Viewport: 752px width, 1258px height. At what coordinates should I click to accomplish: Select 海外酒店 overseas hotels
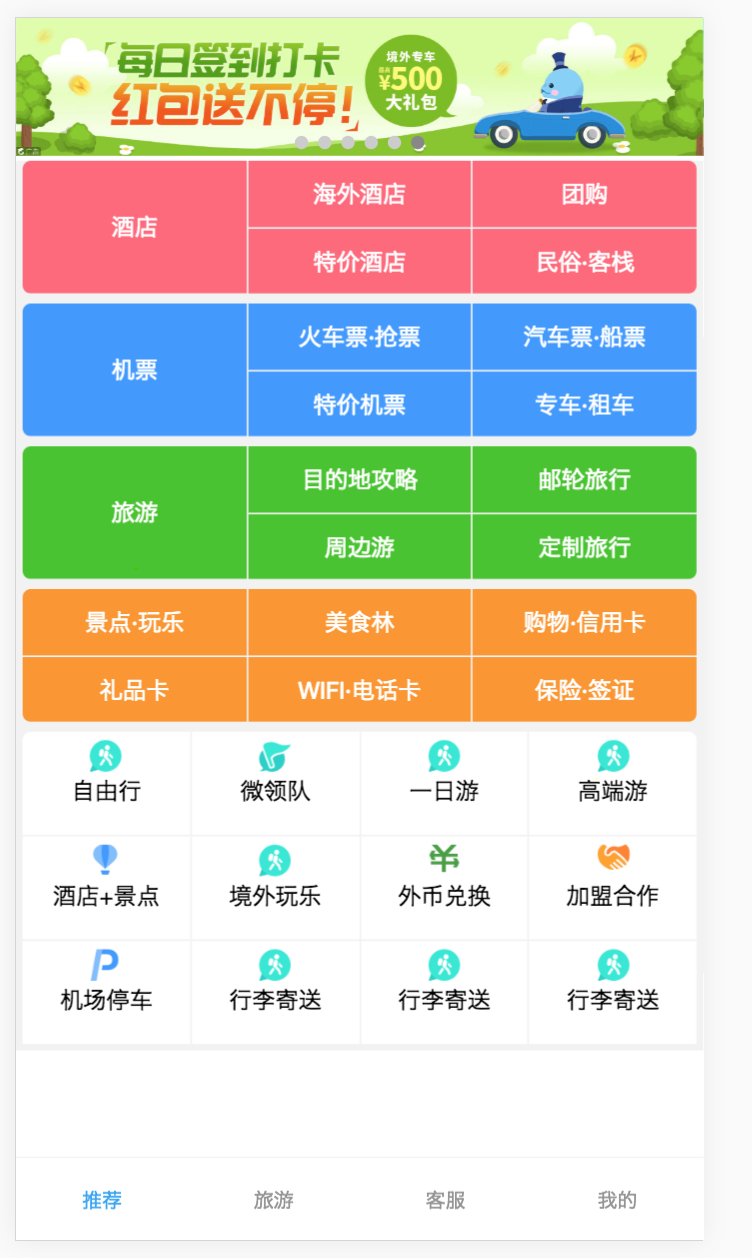(x=359, y=194)
